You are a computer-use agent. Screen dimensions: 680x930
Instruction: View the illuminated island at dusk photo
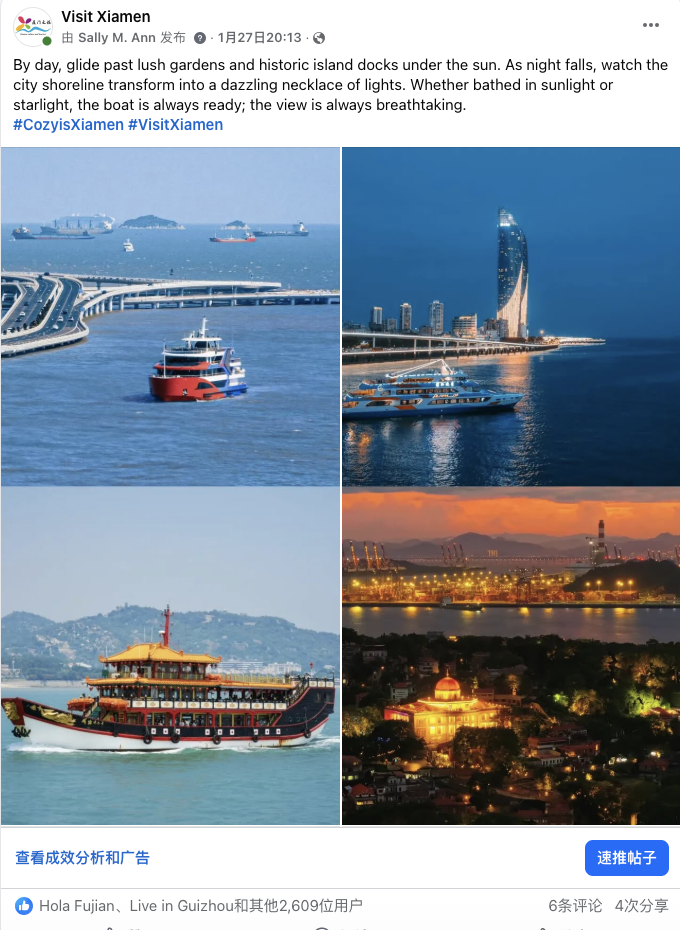(511, 656)
